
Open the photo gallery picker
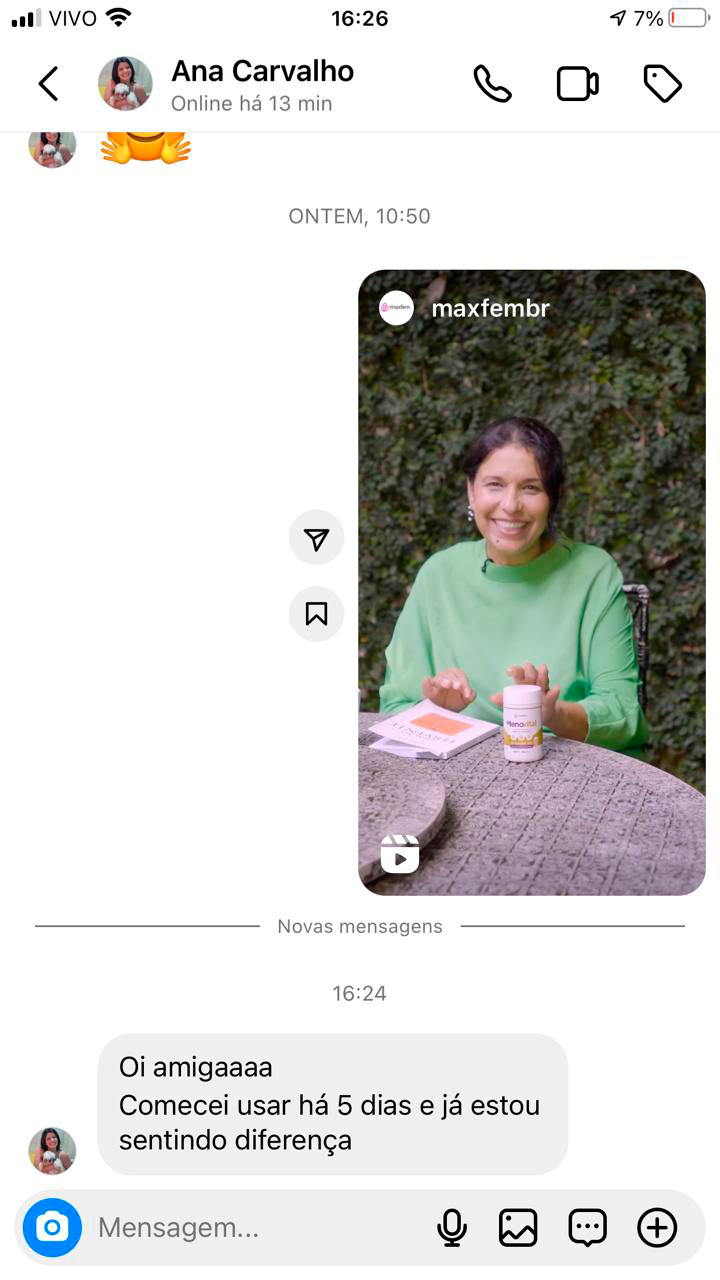(x=518, y=1227)
